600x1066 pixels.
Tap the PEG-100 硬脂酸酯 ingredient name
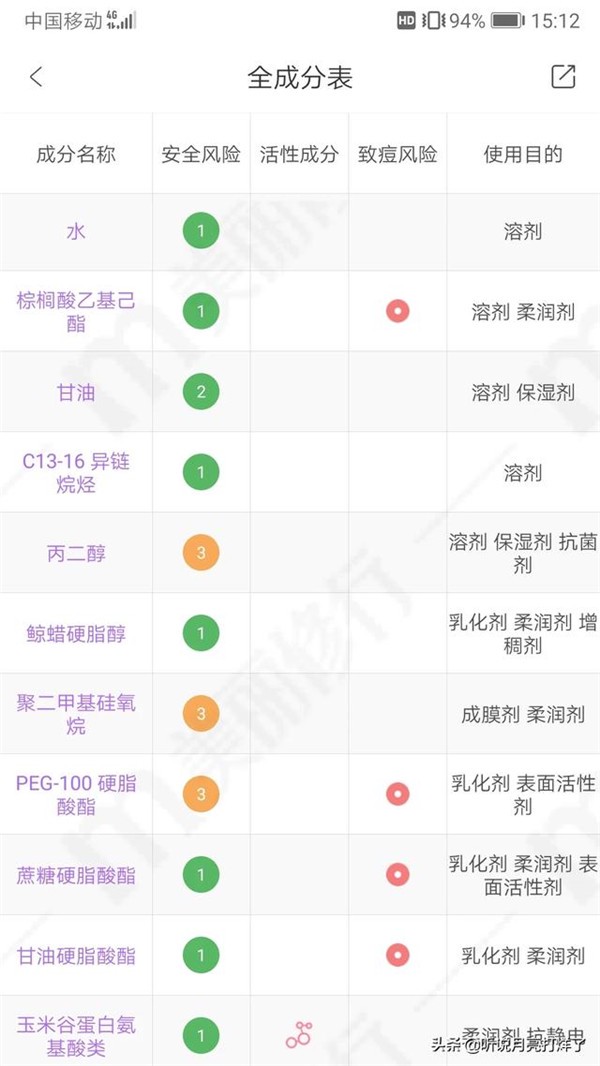click(x=76, y=794)
